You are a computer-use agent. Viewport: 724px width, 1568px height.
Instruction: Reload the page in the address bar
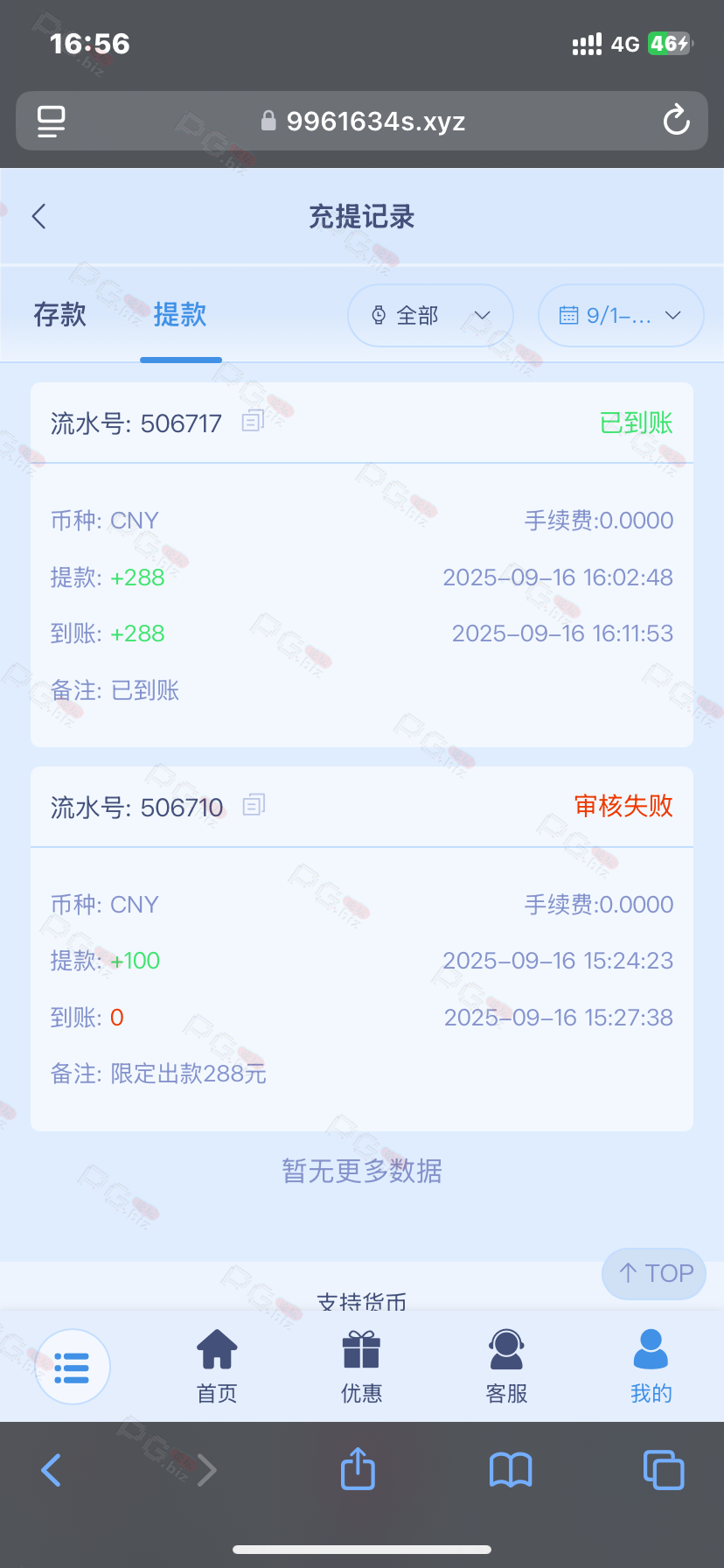tap(676, 121)
